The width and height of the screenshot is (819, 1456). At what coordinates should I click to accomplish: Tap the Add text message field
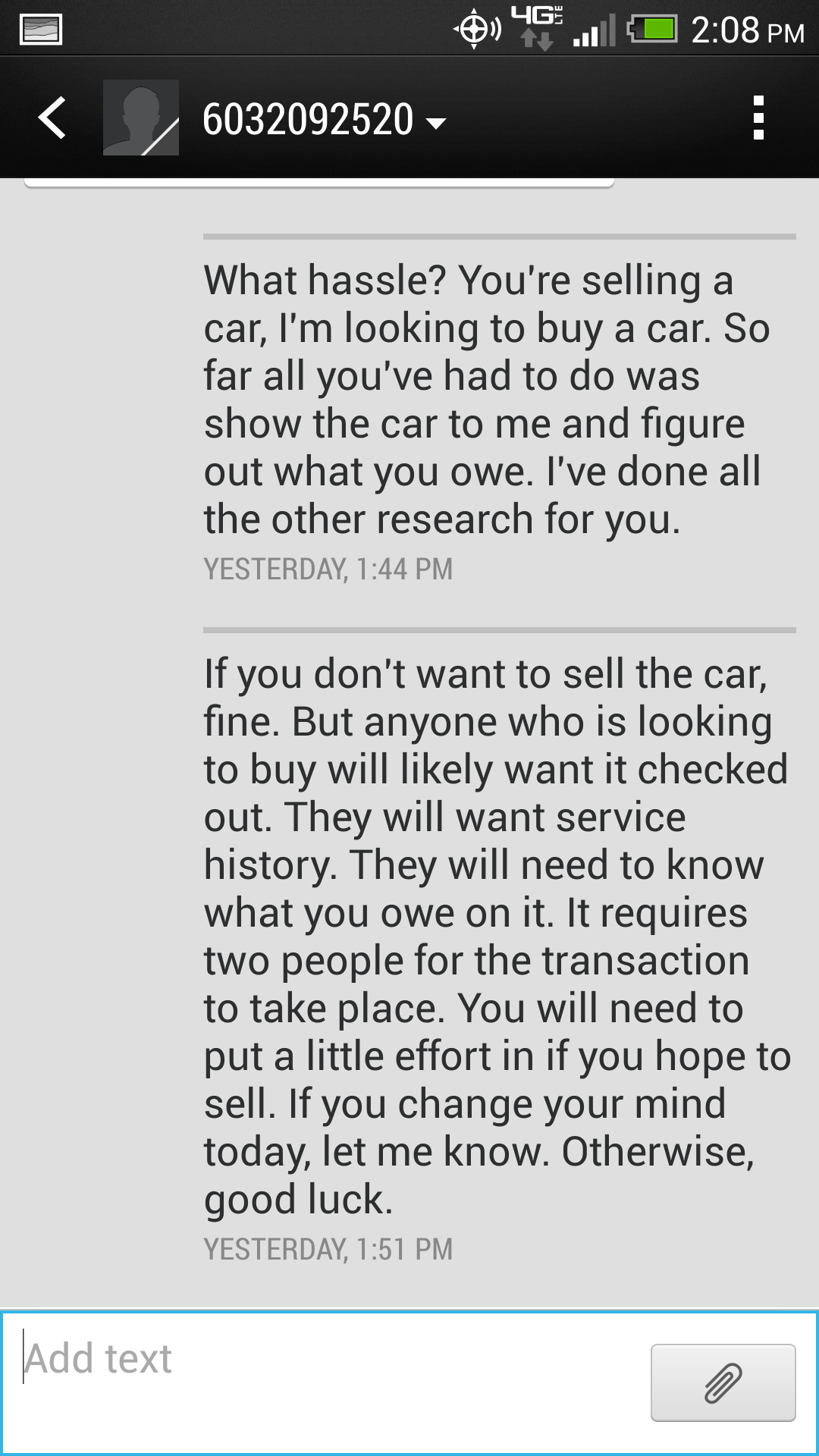click(326, 1382)
